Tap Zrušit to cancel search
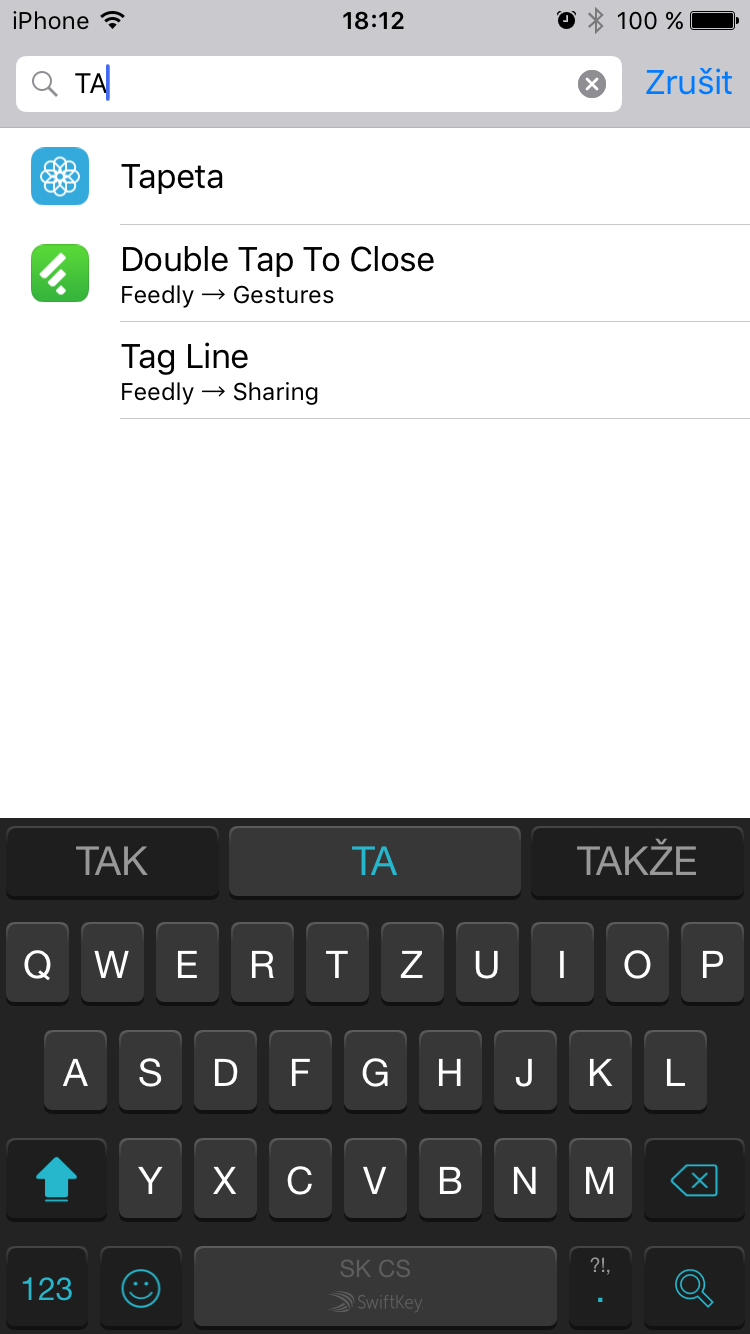 point(688,83)
